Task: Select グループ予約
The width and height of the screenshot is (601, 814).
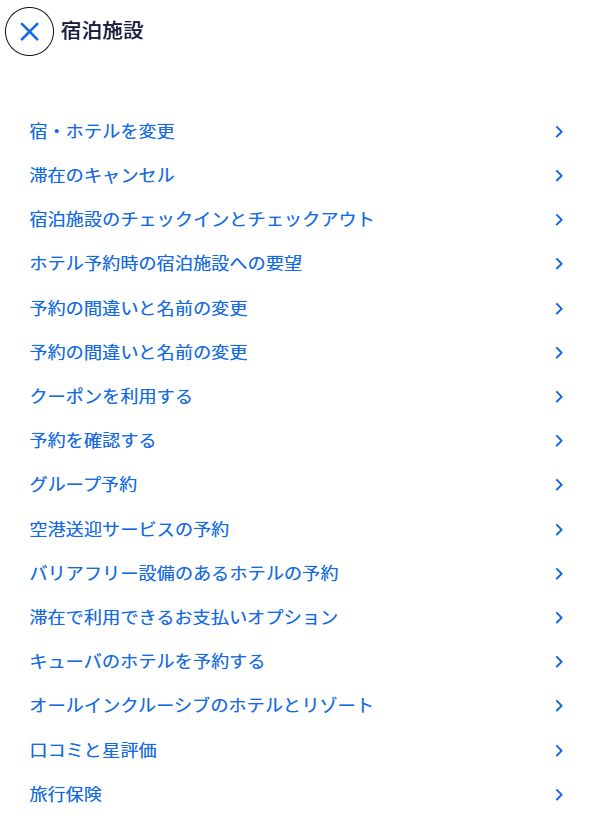Action: coord(84,485)
